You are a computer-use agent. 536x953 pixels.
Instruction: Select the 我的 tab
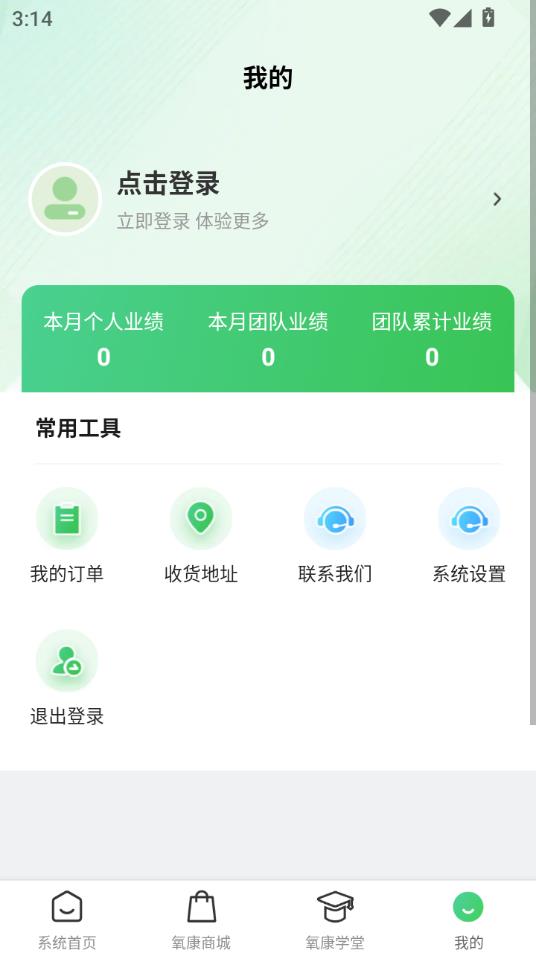tap(469, 920)
